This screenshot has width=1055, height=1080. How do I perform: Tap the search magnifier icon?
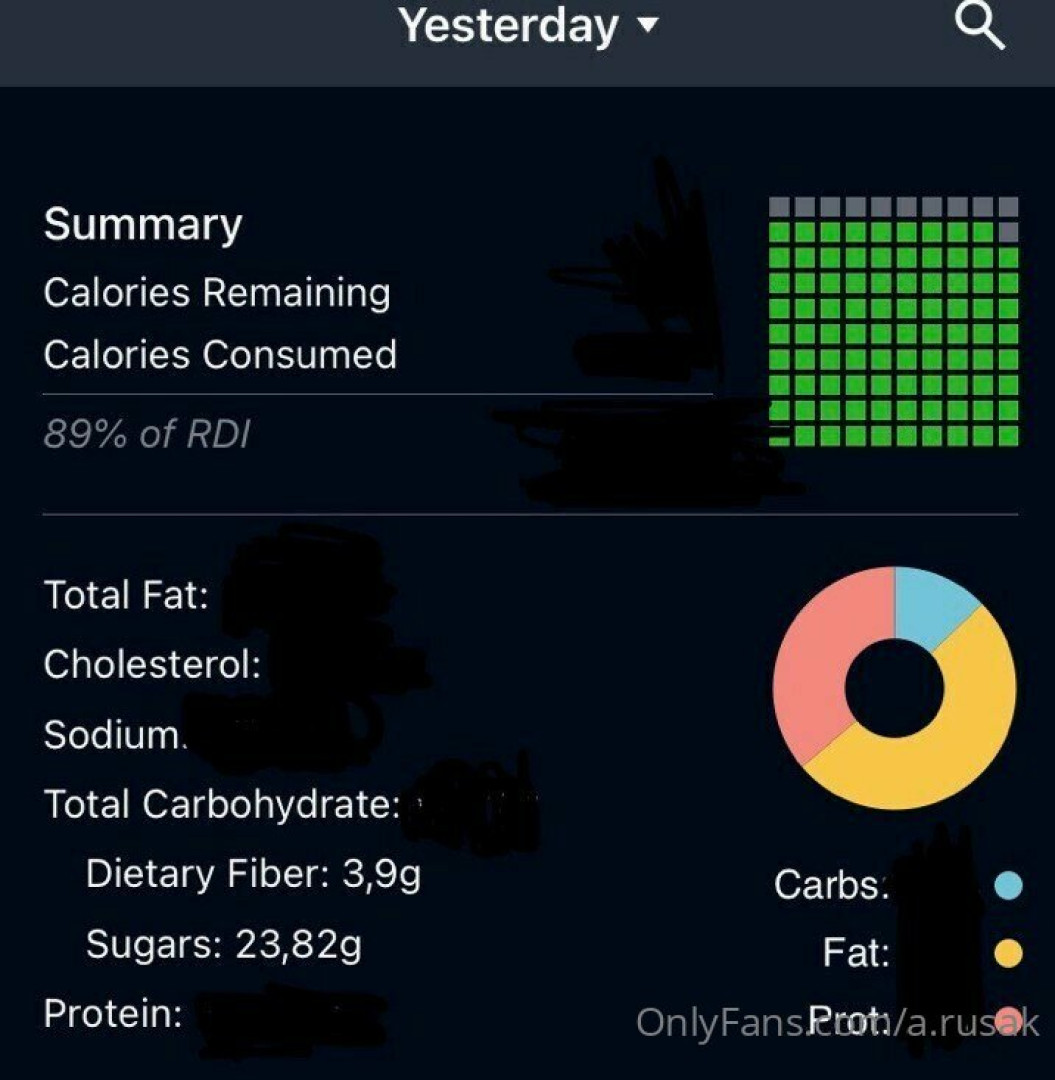pos(980,27)
